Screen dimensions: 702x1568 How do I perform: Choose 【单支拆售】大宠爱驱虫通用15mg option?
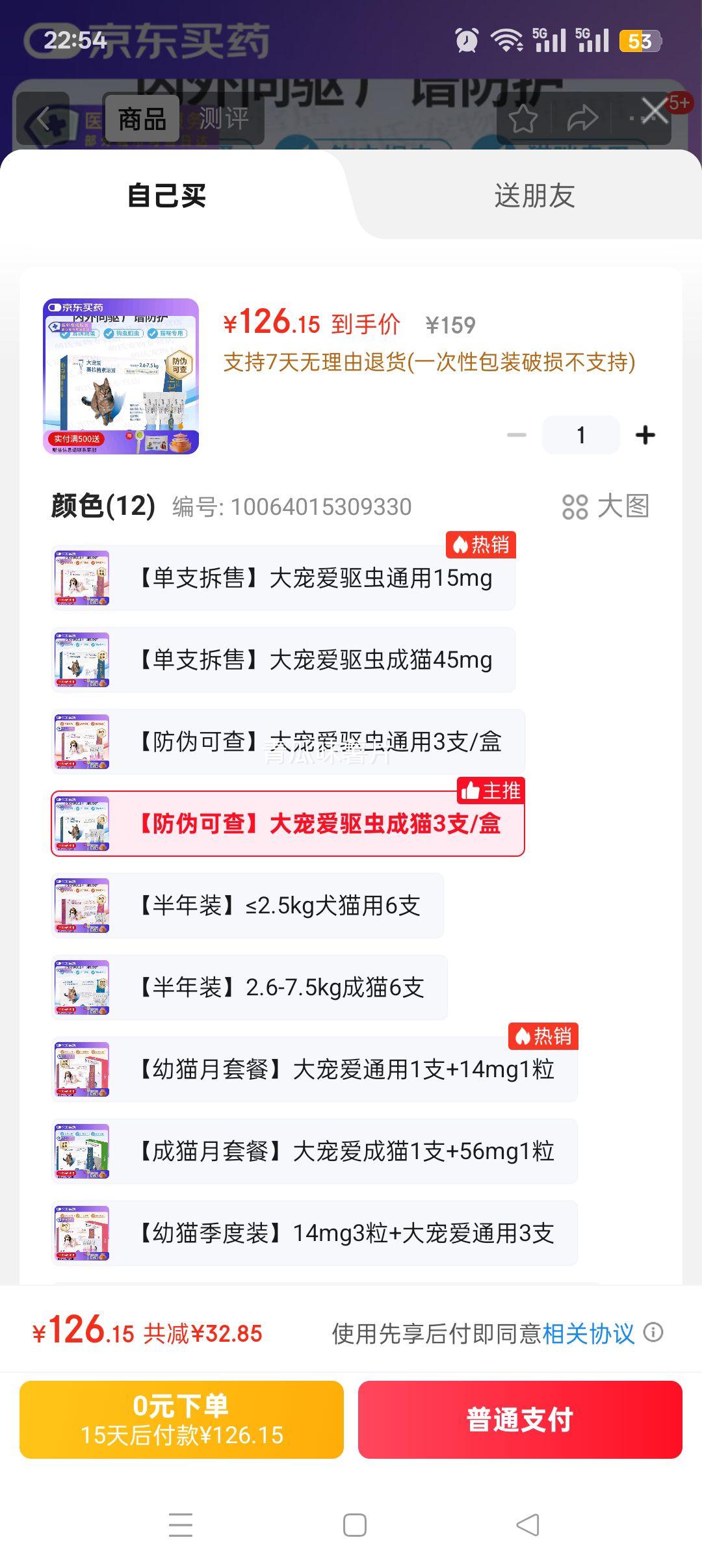(x=283, y=578)
